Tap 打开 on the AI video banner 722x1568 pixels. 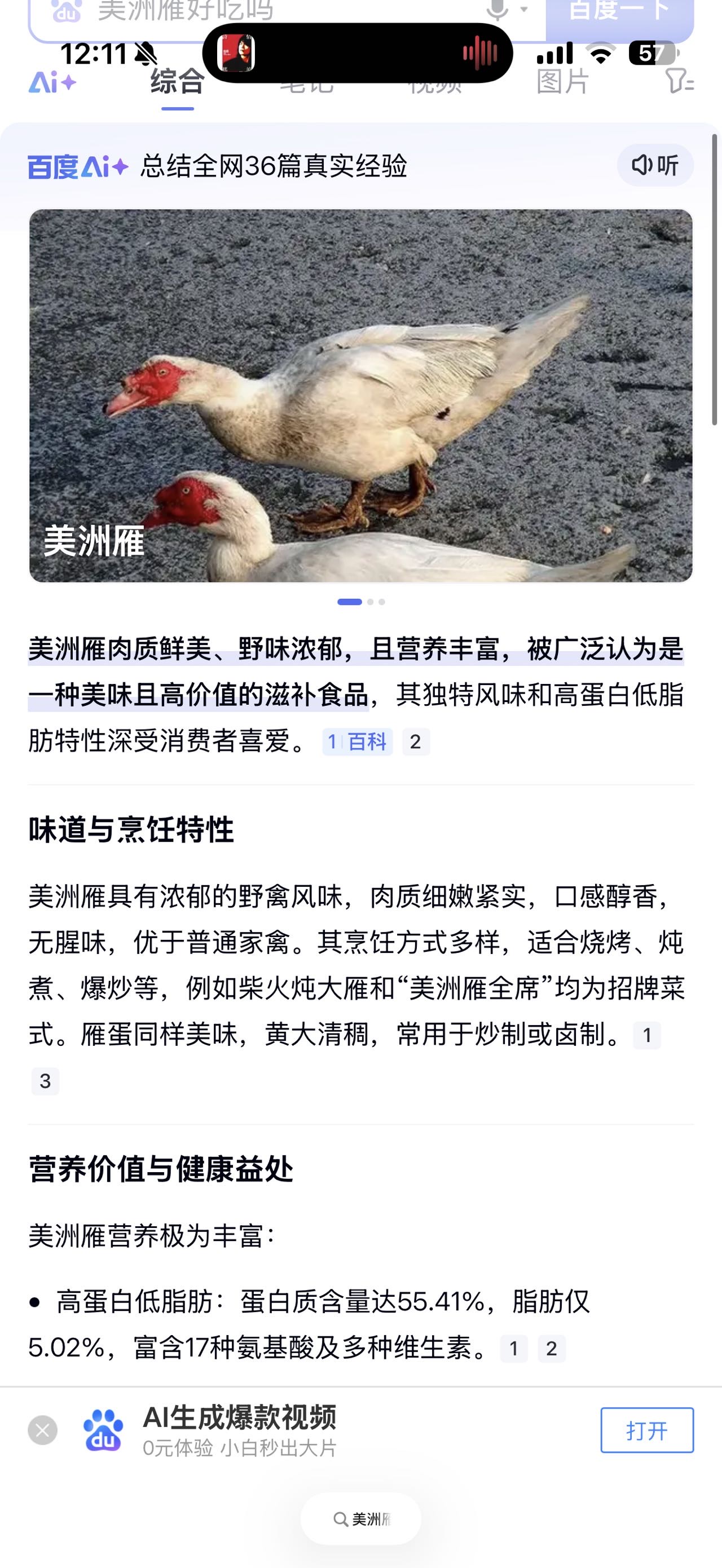pos(646,1430)
